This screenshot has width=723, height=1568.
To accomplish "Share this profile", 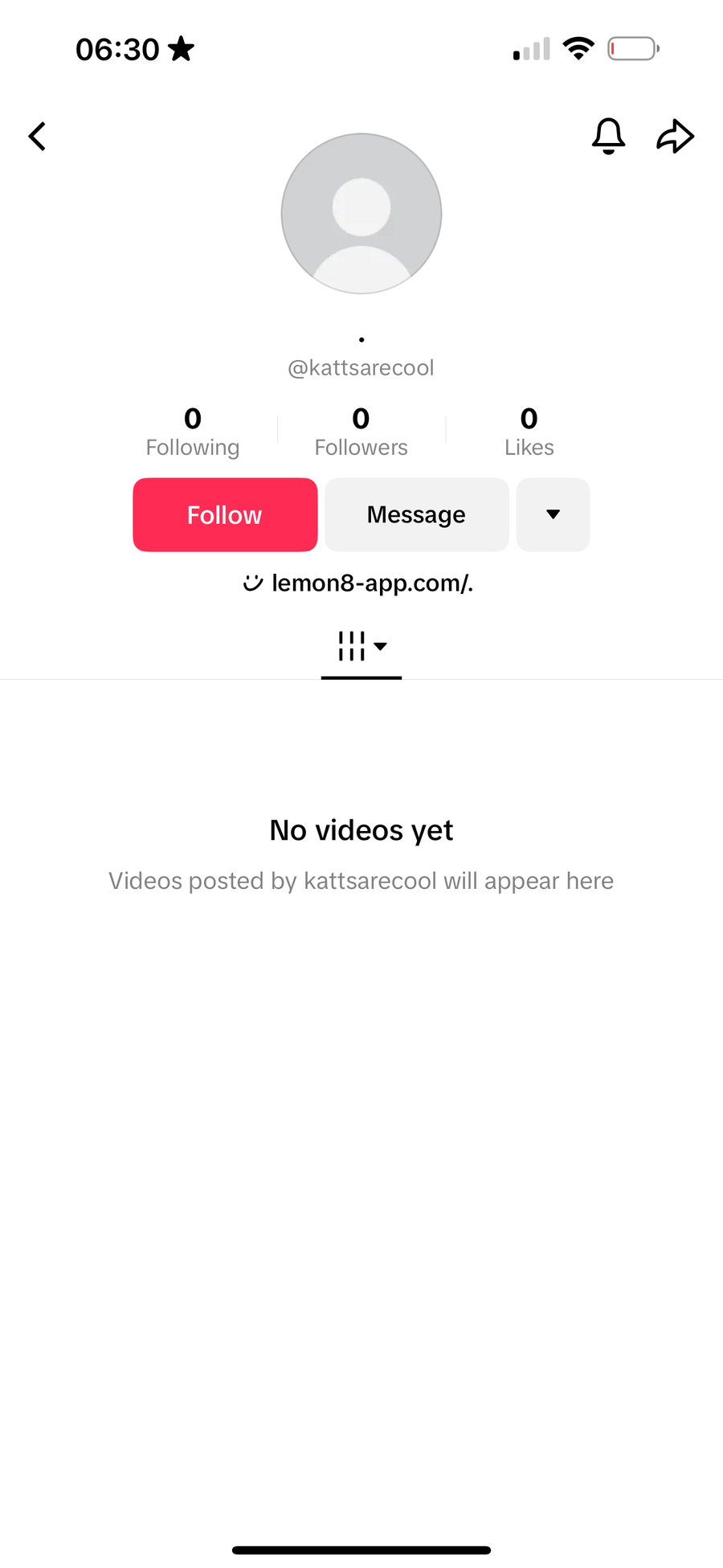I will click(675, 136).
